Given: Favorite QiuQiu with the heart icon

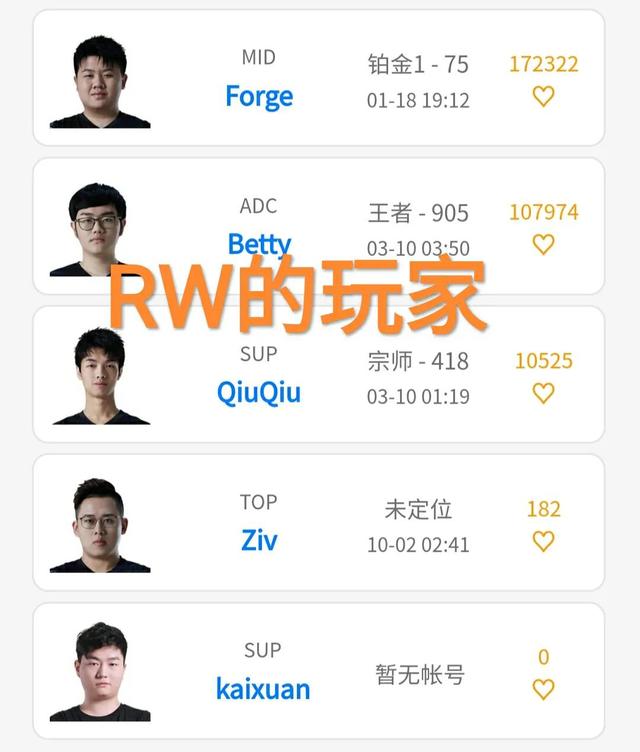Looking at the screenshot, I should pyautogui.click(x=543, y=393).
